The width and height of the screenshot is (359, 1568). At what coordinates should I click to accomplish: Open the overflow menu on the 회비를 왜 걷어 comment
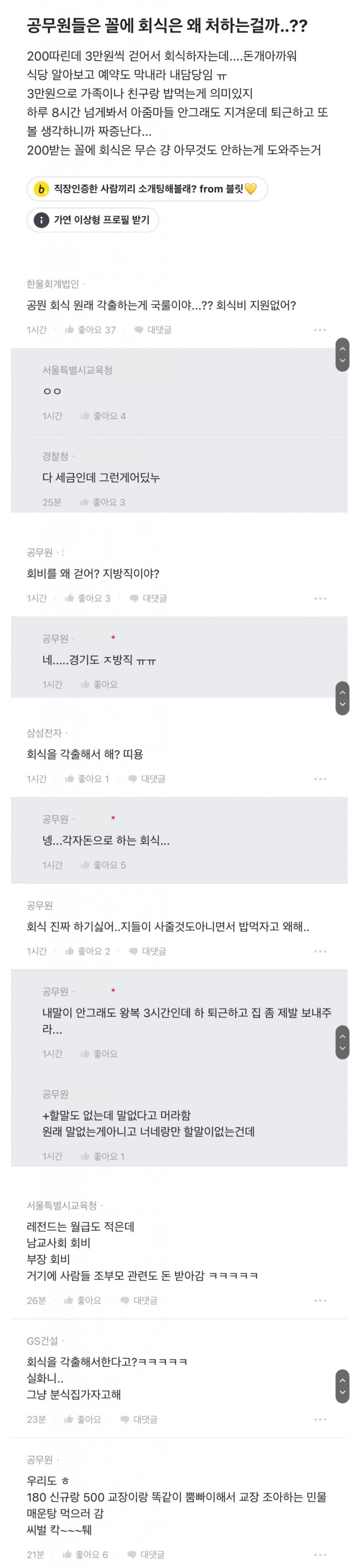[x=320, y=598]
